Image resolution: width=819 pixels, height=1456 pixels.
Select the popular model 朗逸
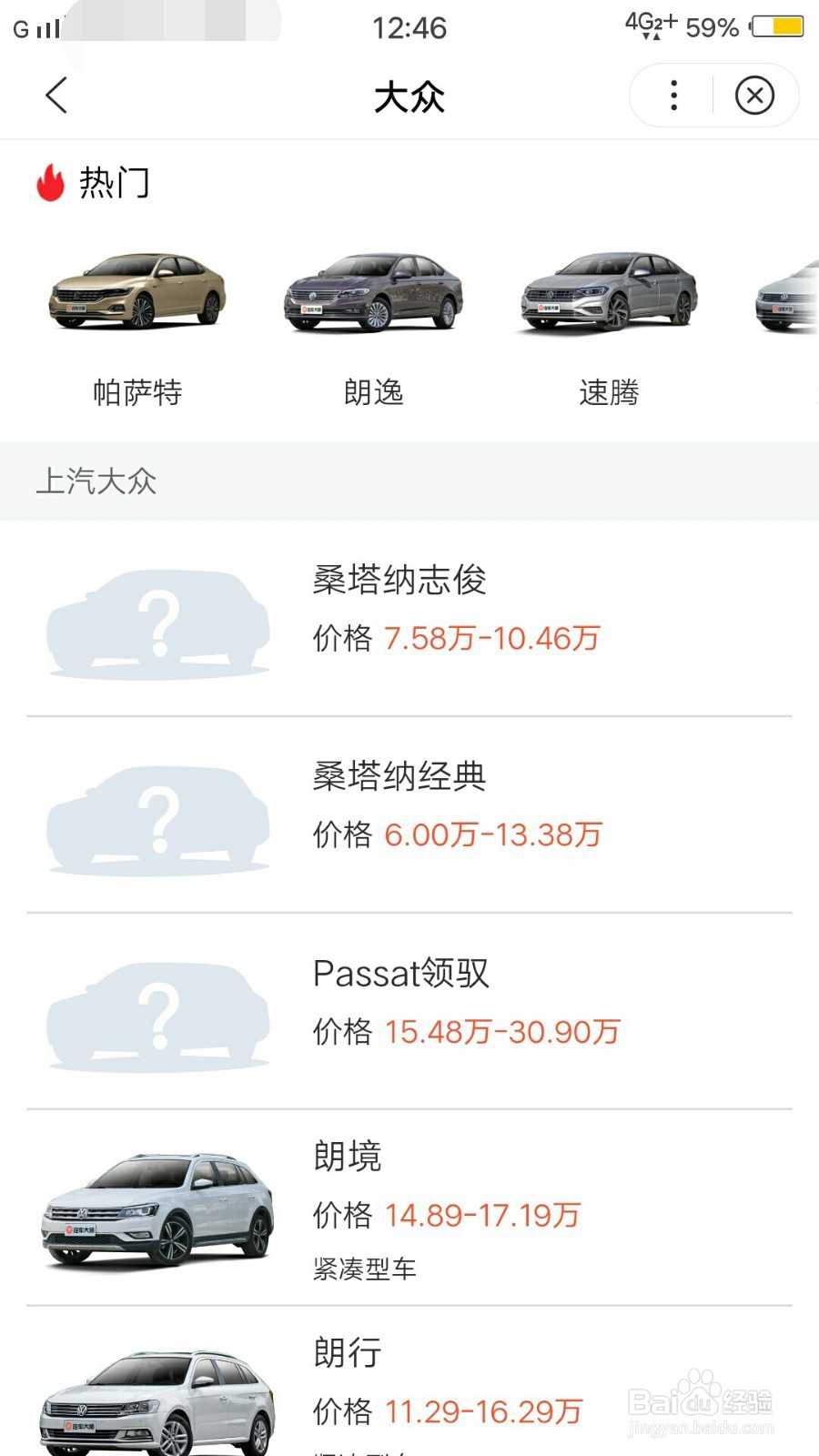coord(373,328)
